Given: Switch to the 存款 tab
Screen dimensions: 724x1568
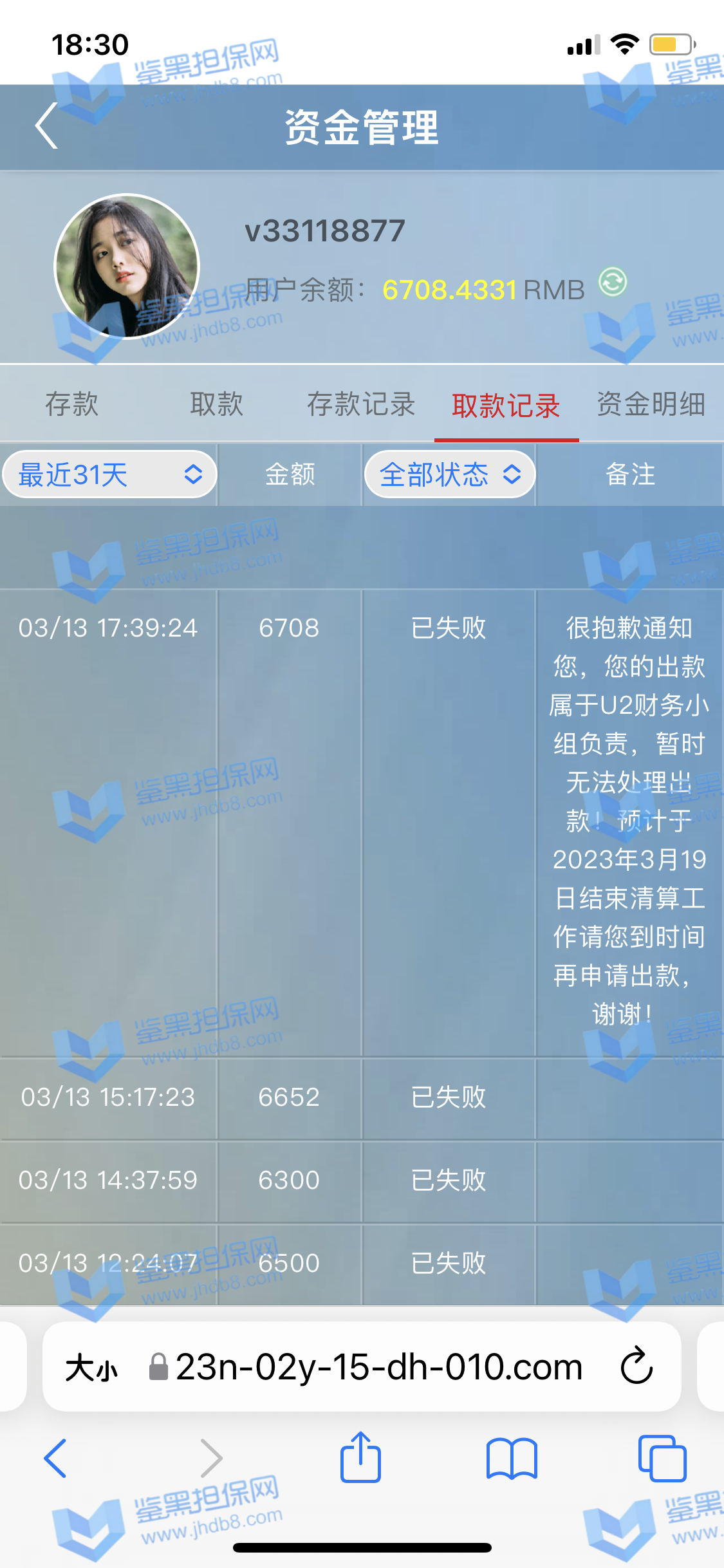Looking at the screenshot, I should (71, 404).
